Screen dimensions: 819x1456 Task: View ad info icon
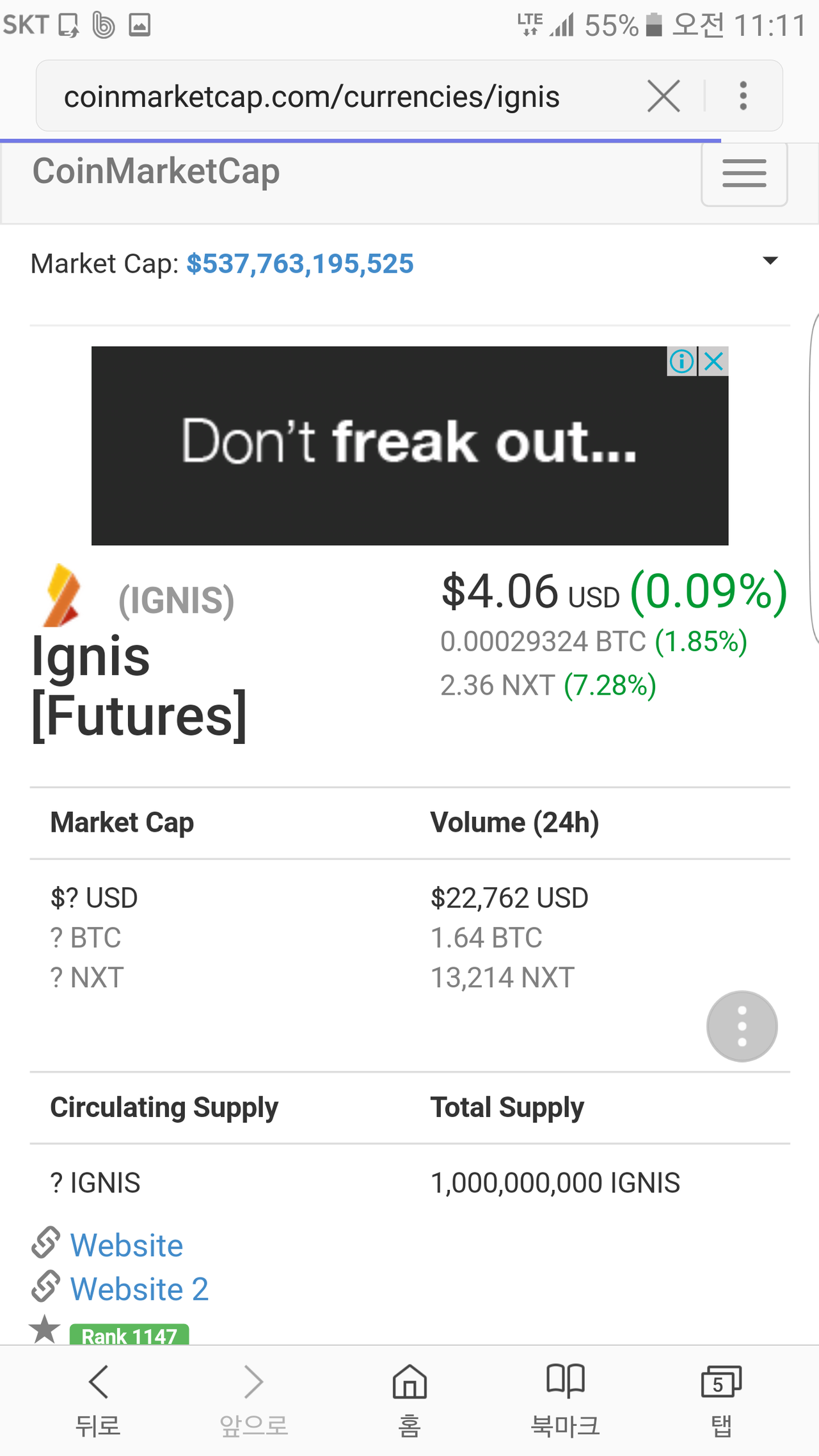[681, 361]
